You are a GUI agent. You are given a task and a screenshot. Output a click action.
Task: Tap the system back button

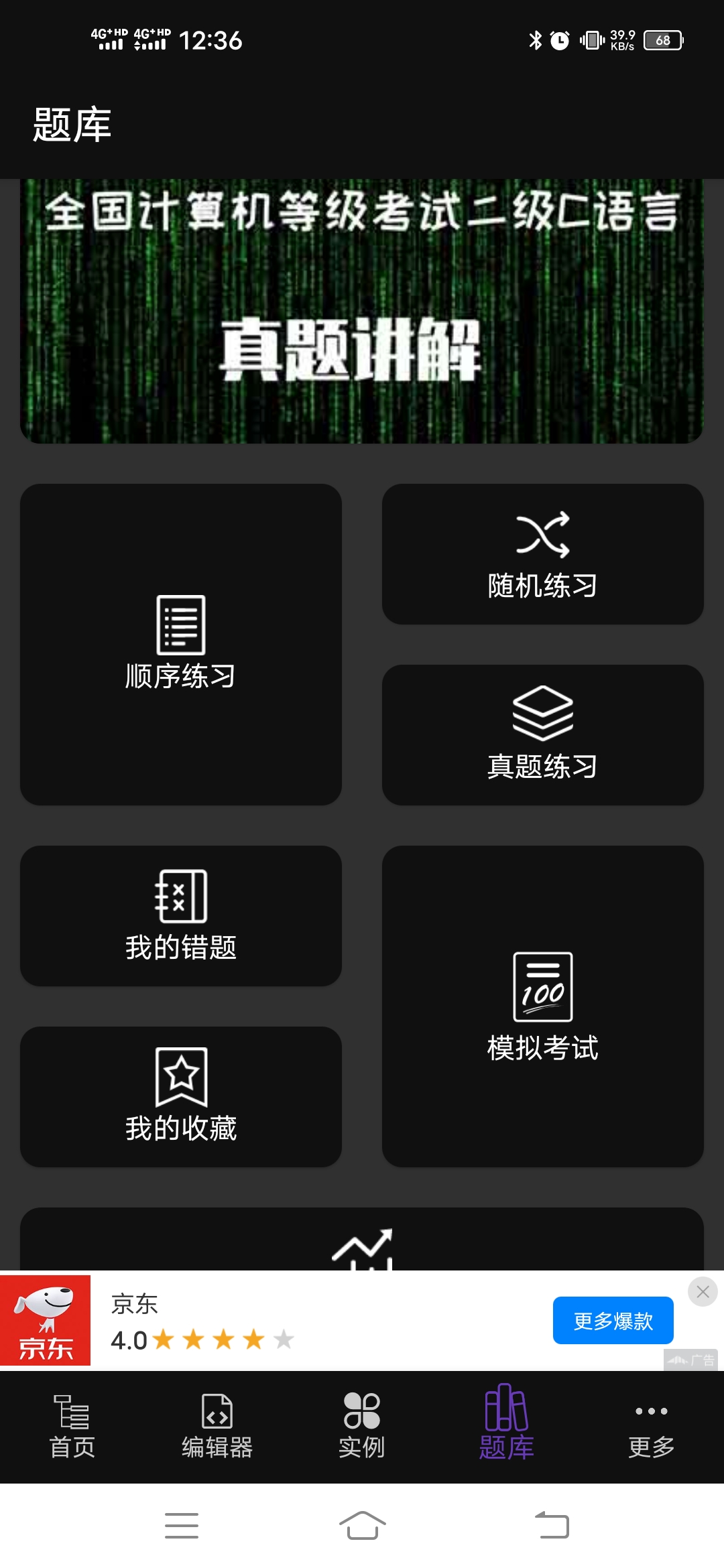(x=552, y=1526)
